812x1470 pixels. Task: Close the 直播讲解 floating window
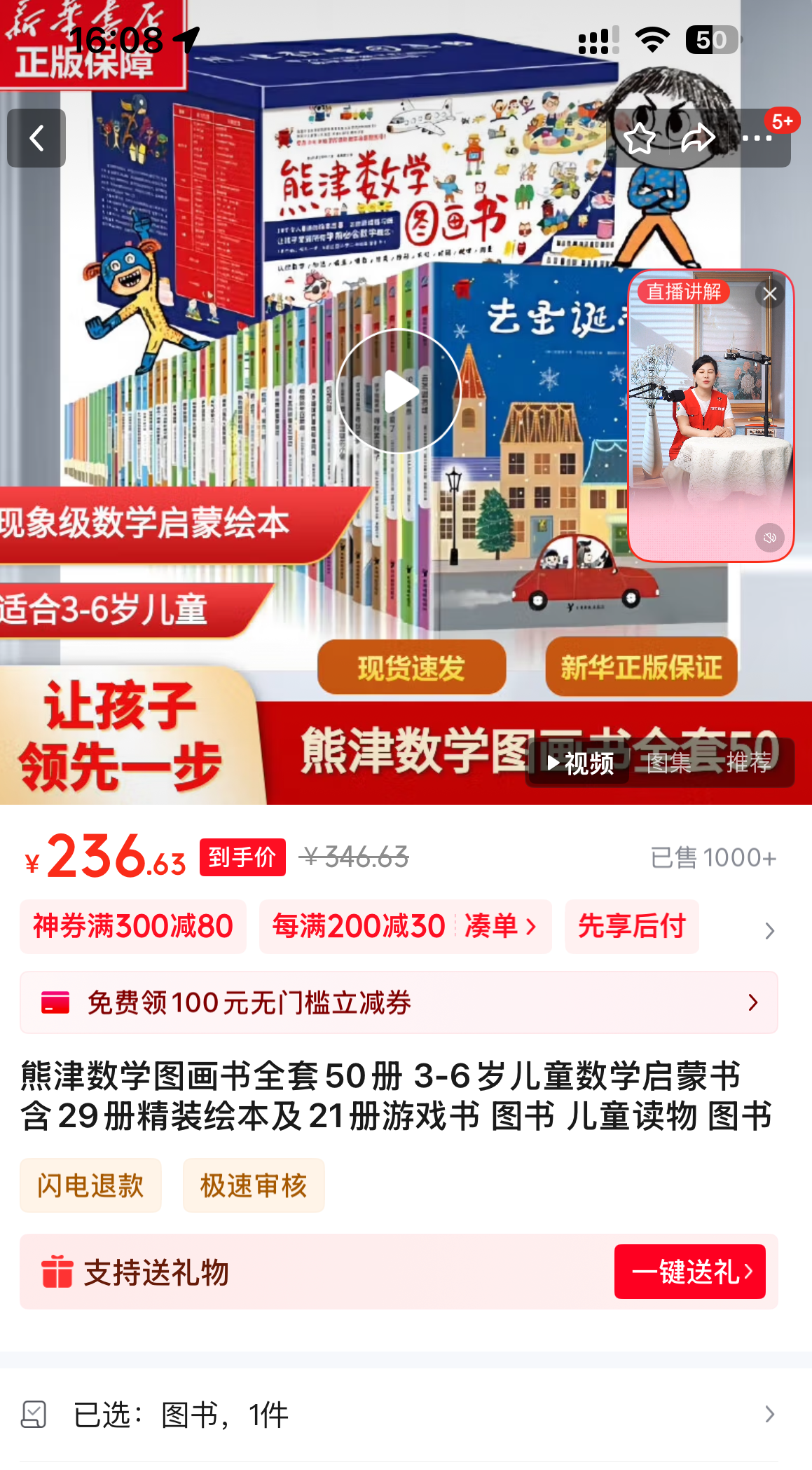click(x=769, y=294)
